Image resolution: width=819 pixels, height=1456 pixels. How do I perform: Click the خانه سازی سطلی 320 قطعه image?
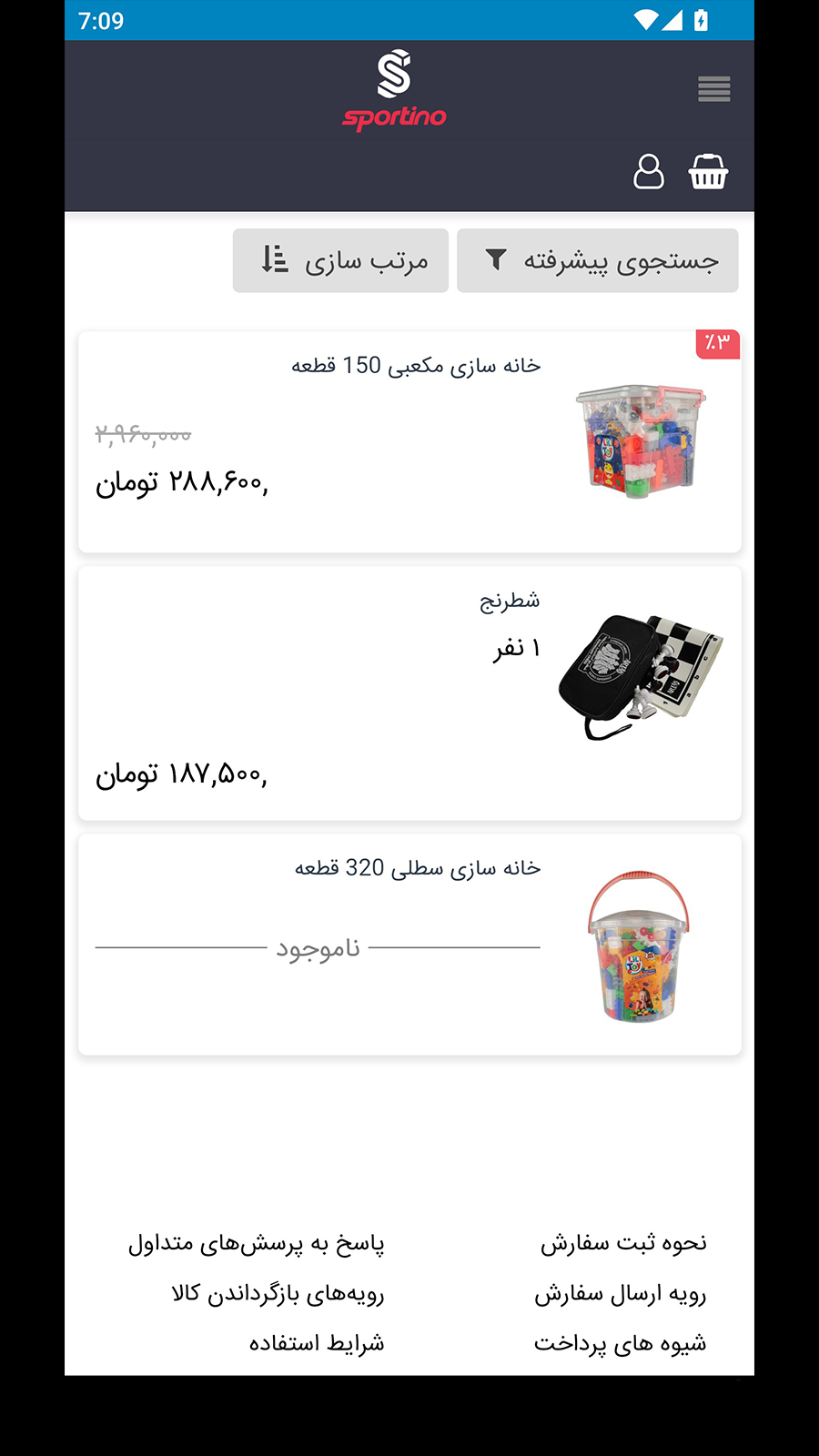pyautogui.click(x=638, y=946)
